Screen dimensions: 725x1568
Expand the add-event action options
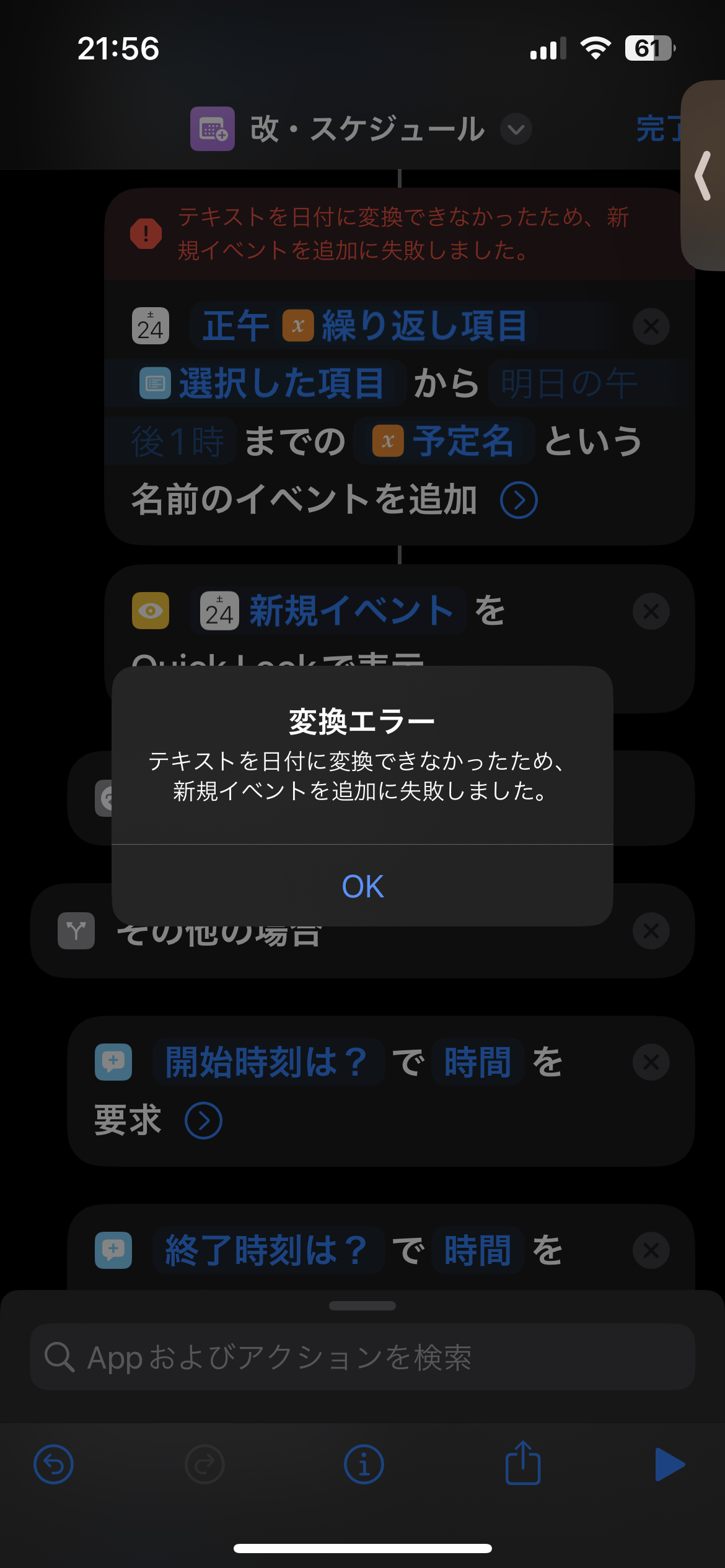[x=519, y=500]
